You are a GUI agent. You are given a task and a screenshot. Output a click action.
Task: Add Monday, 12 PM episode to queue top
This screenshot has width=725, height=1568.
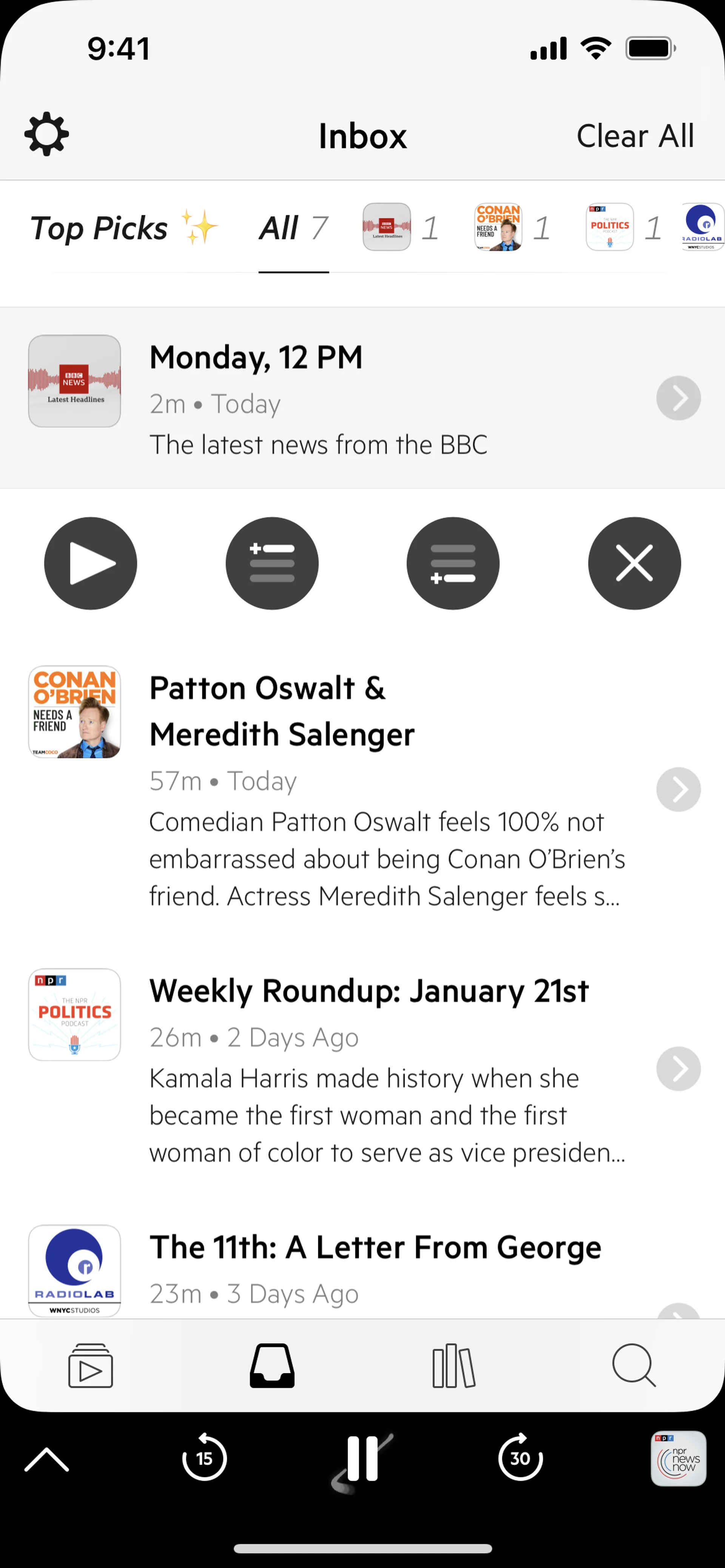pos(272,563)
